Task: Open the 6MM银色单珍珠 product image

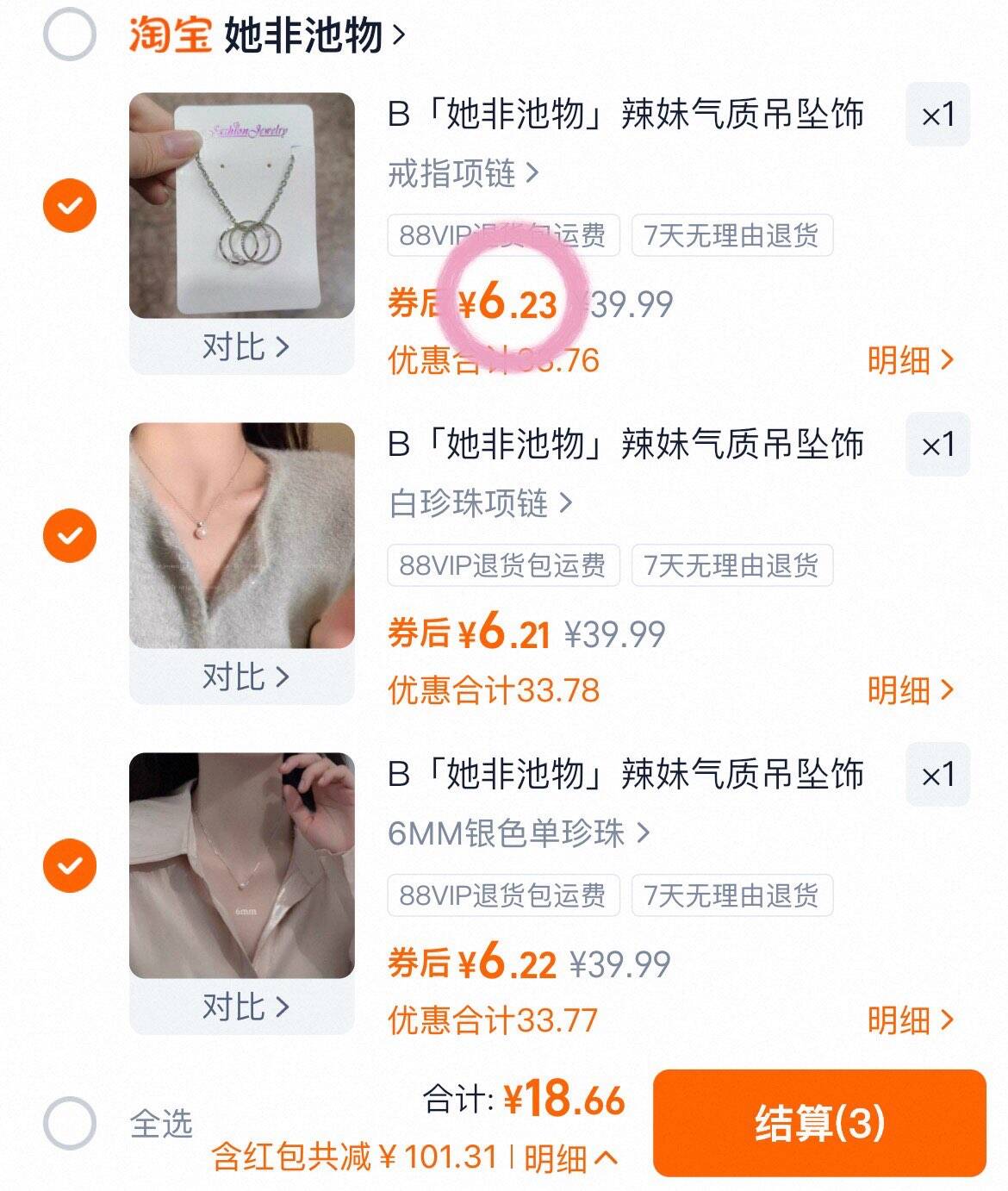Action: pos(242,865)
